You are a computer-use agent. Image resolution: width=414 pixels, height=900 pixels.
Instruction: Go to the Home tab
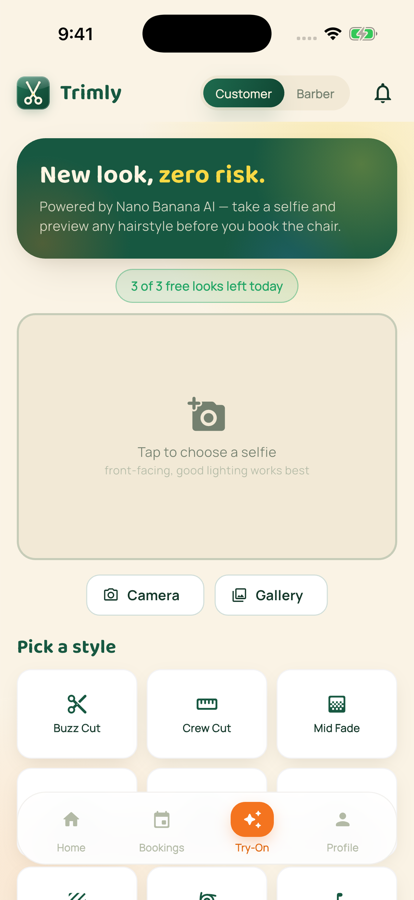coord(71,830)
